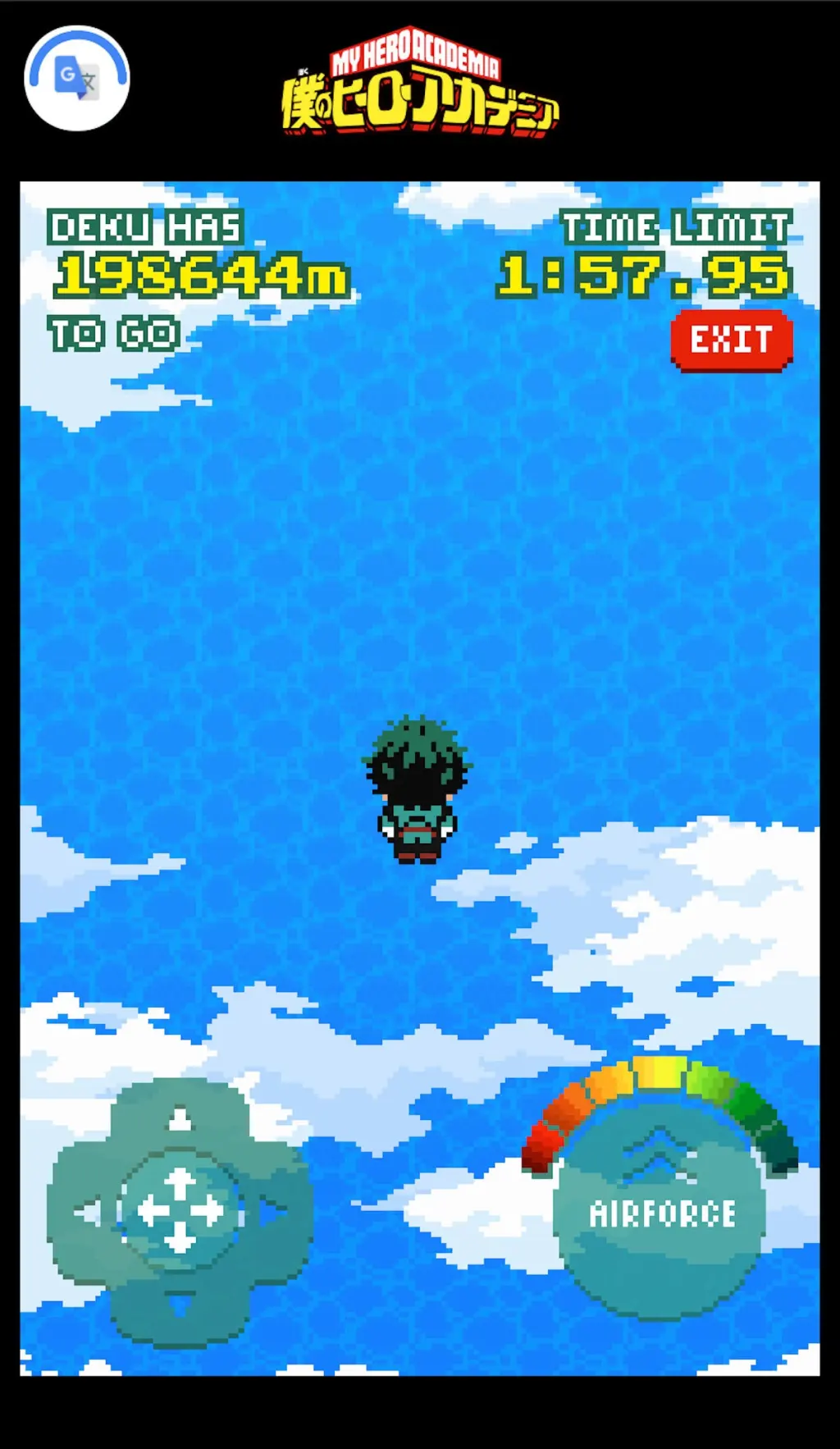
Task: Select the TIME LIMIT countdown display
Action: [644, 275]
